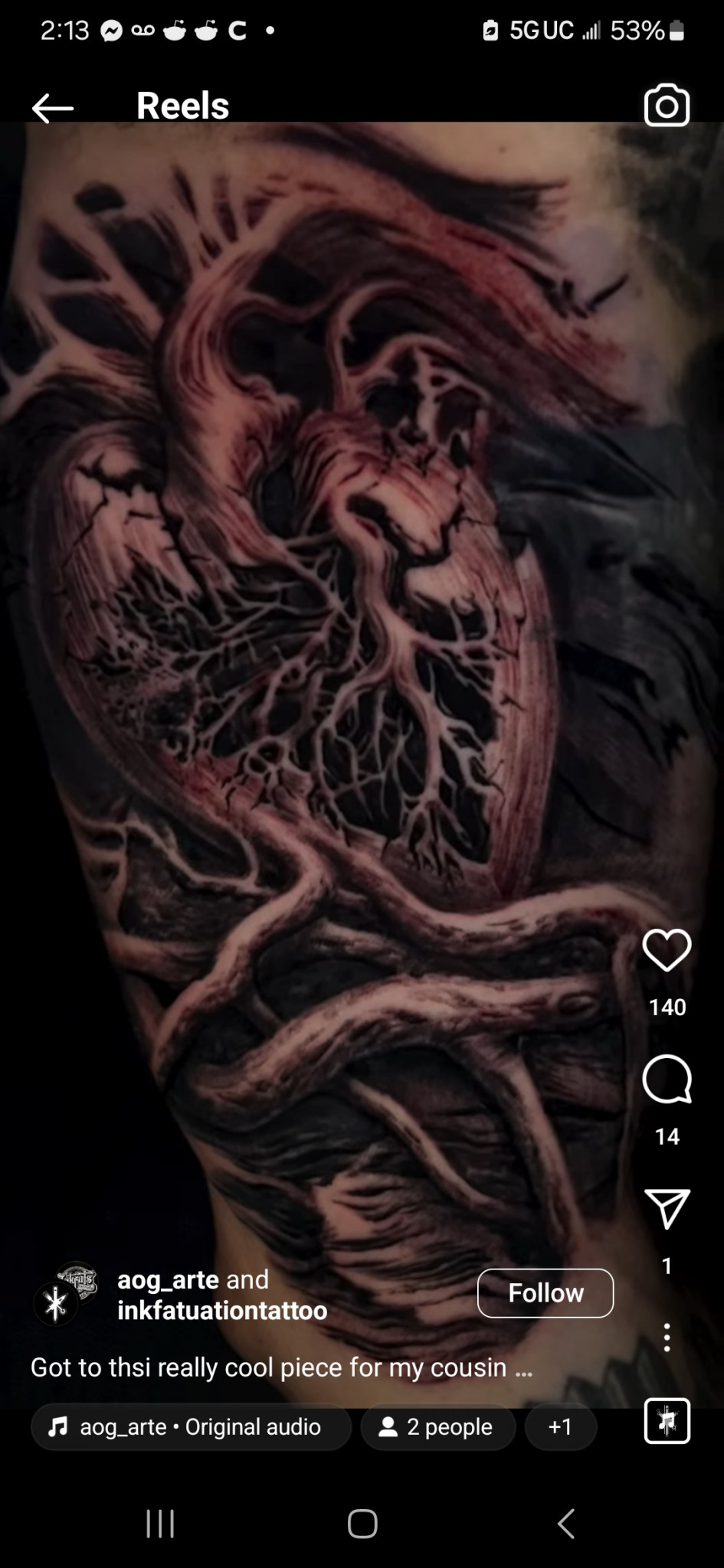
Task: View inkfatuationtattoo's profile
Action: pos(222,1310)
